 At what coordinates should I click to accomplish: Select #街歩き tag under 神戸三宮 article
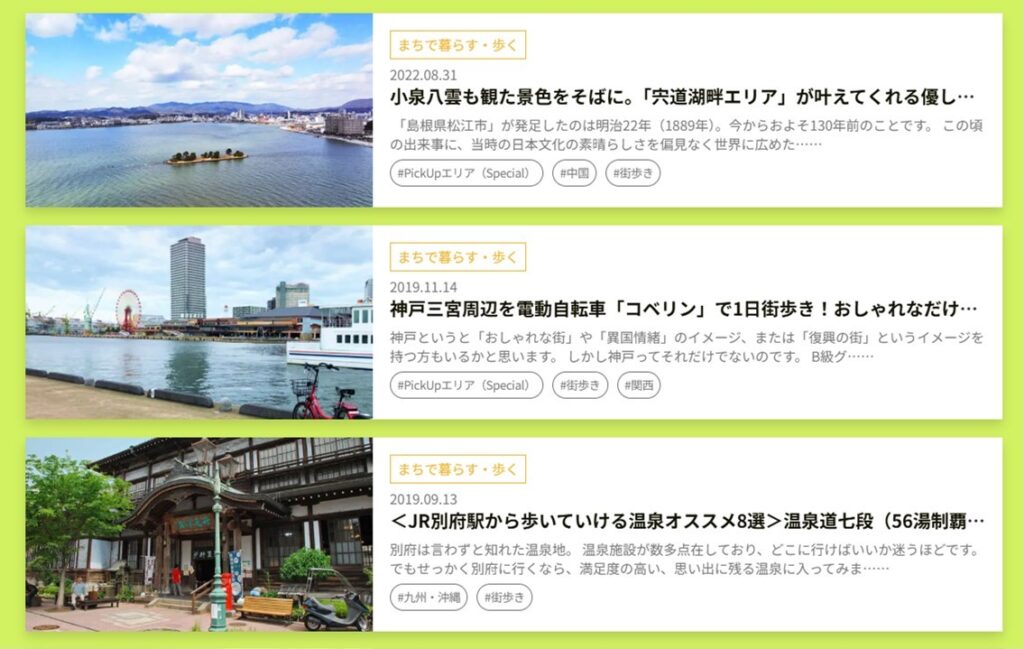580,385
